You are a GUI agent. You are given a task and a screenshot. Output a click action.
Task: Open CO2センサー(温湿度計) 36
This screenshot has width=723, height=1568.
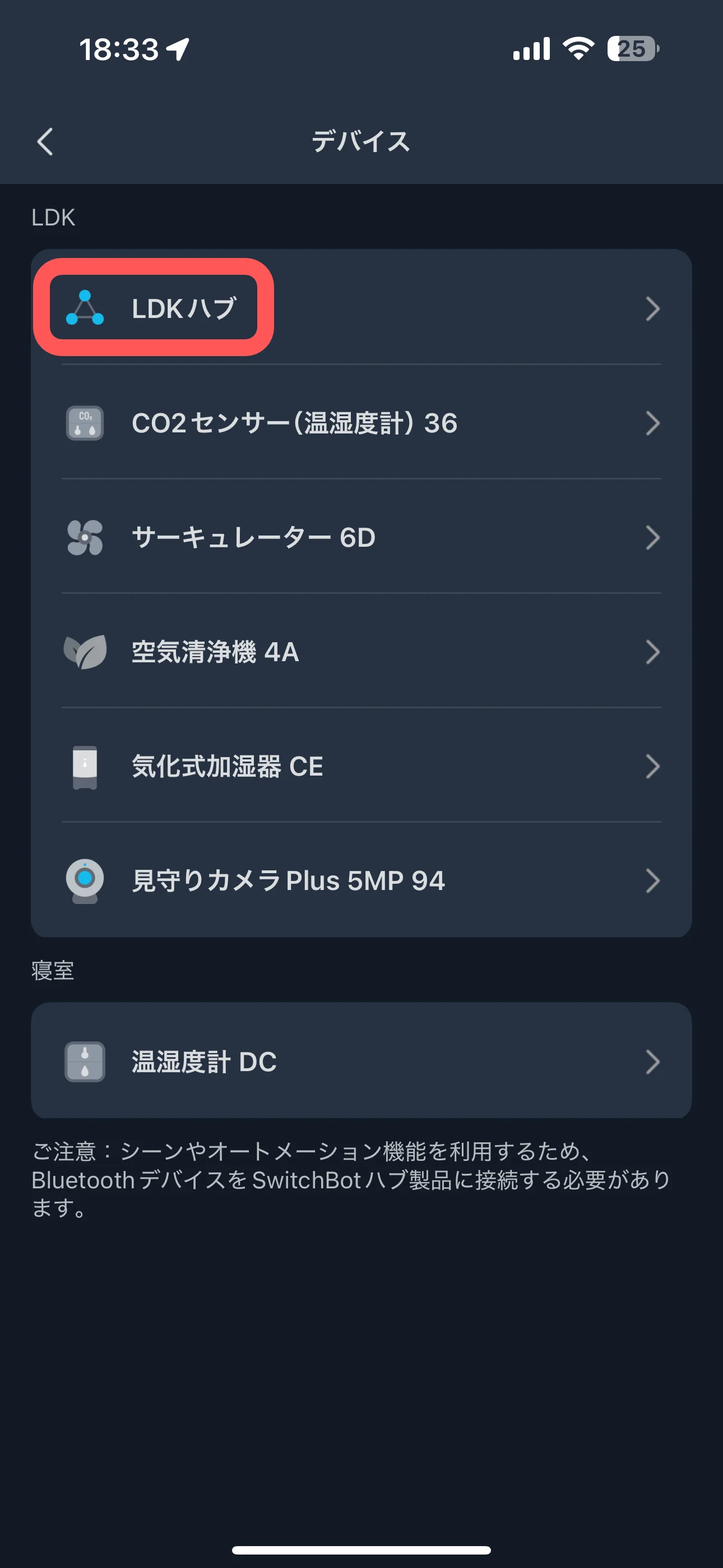pyautogui.click(x=360, y=423)
